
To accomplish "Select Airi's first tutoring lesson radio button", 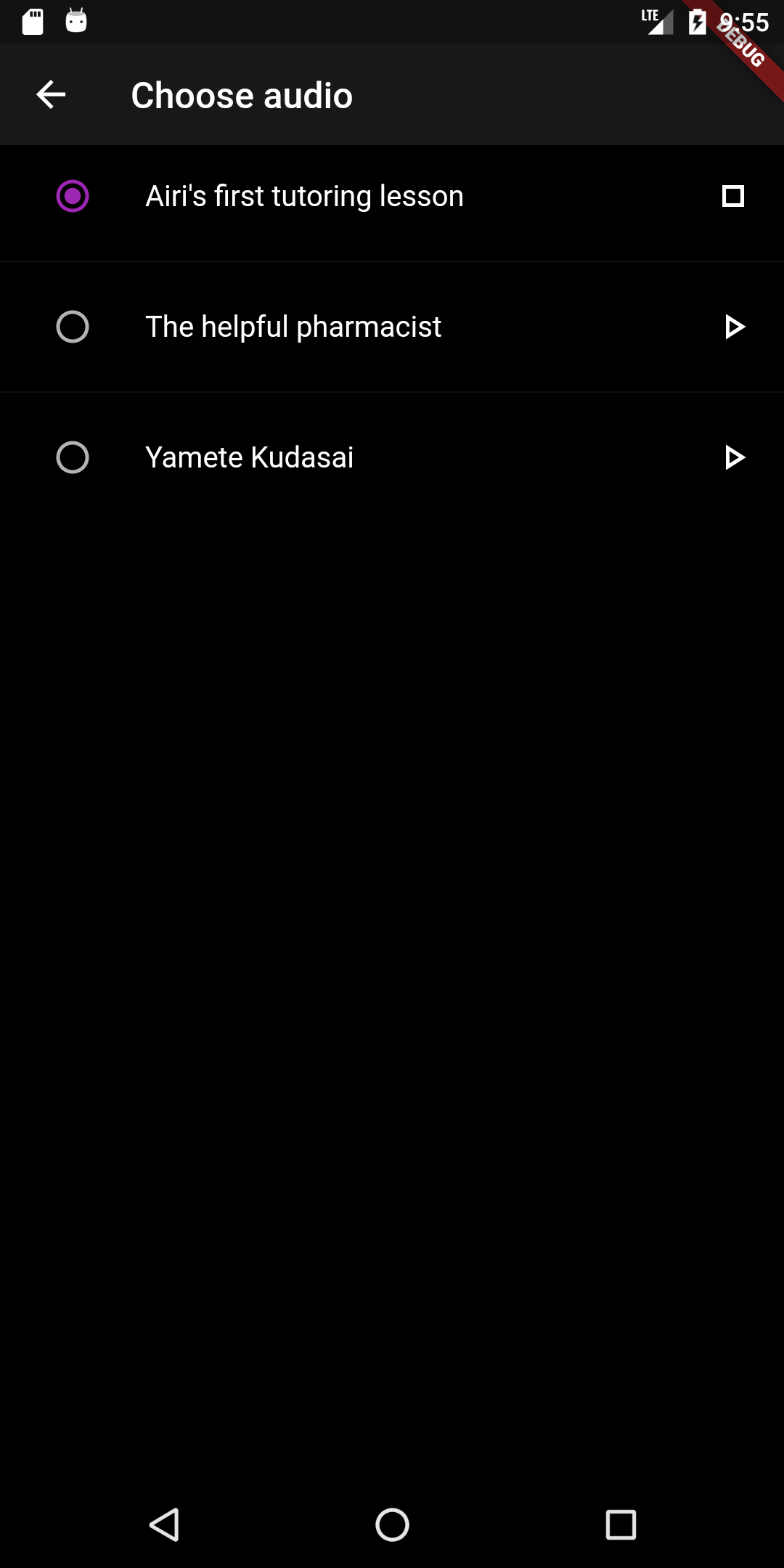I will click(x=73, y=196).
